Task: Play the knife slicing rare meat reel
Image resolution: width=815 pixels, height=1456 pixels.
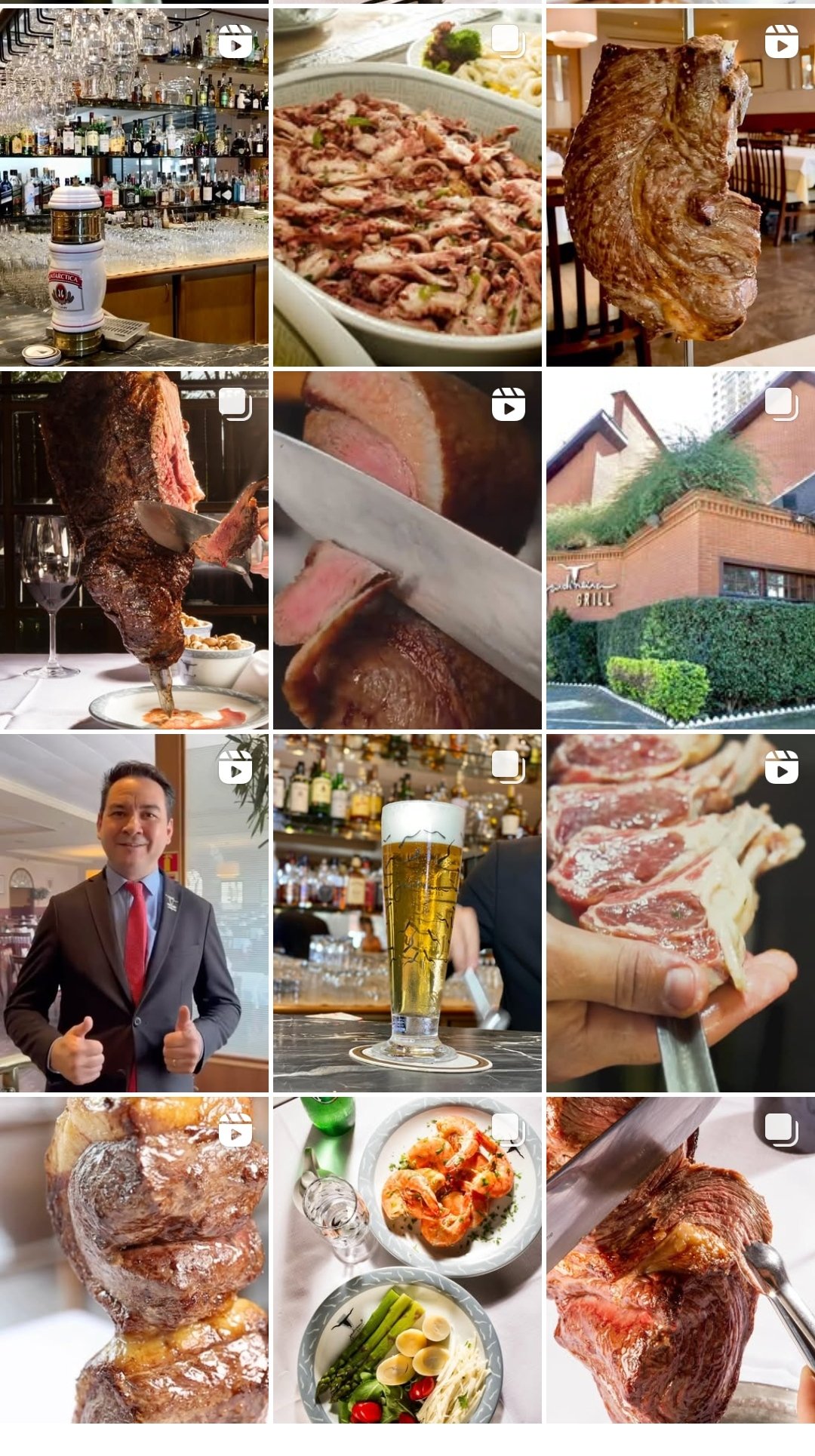Action: 407,549
